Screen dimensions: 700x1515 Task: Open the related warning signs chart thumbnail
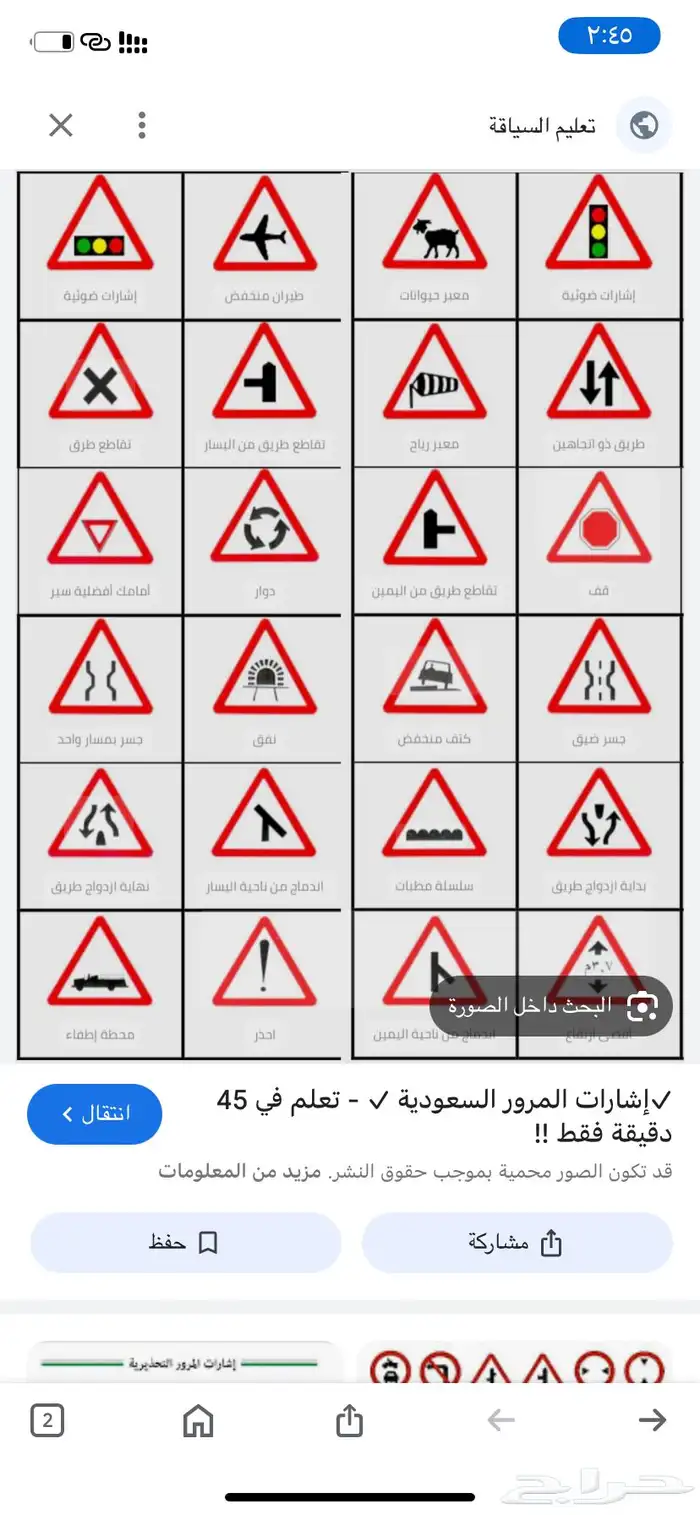point(185,1363)
